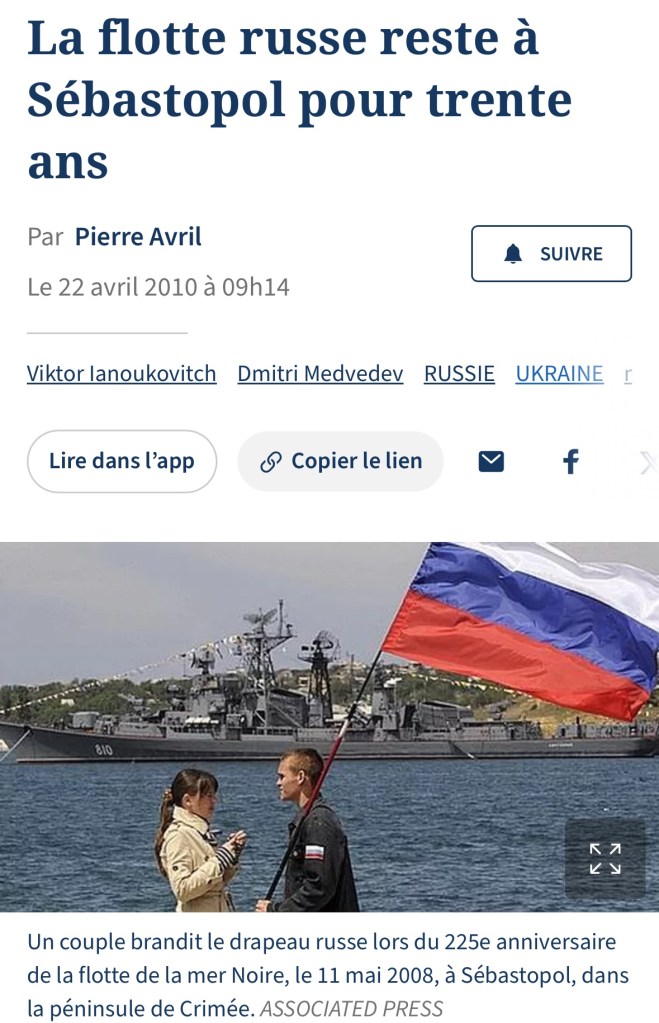Share the article by email
The image size is (659, 1023).
click(491, 461)
